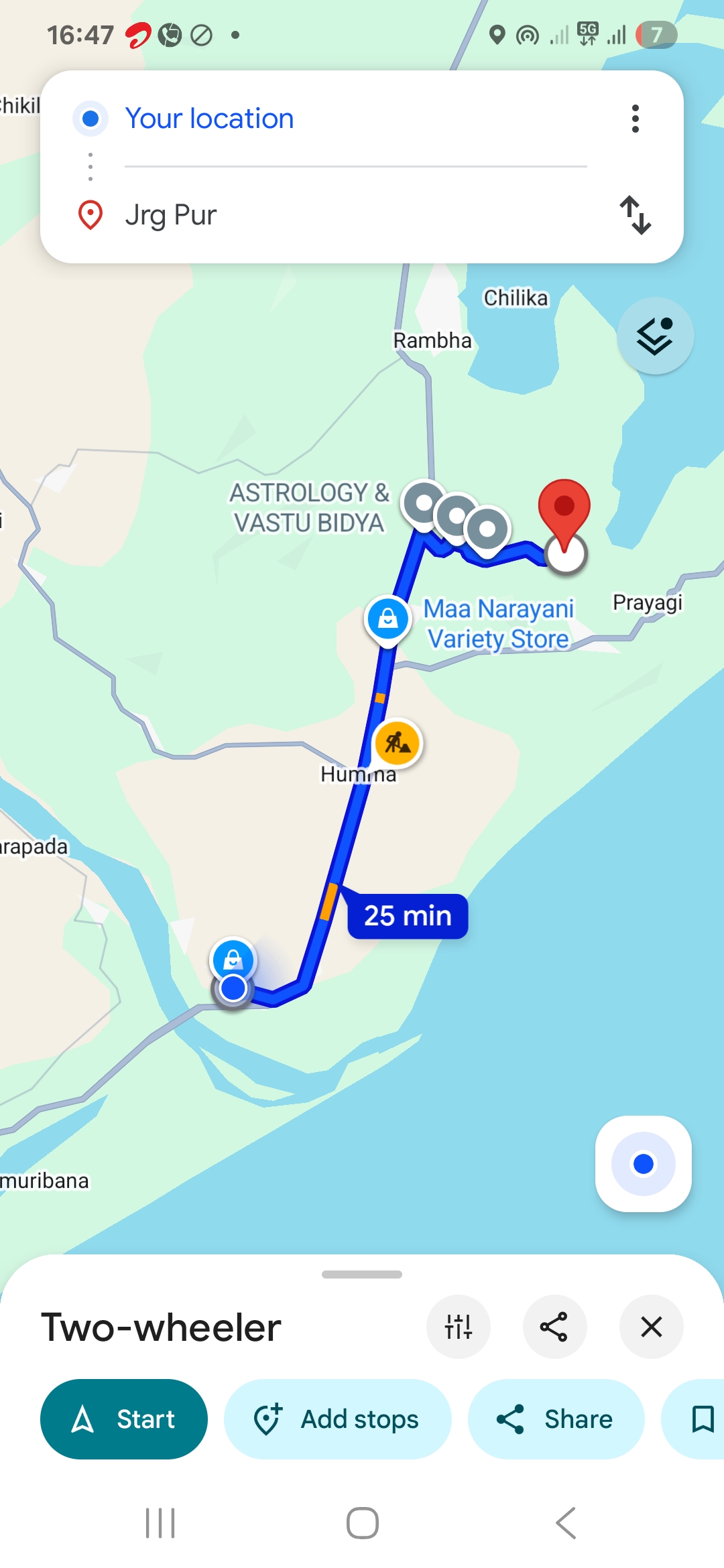
Task: Recenter map on my location
Action: coord(643,1164)
